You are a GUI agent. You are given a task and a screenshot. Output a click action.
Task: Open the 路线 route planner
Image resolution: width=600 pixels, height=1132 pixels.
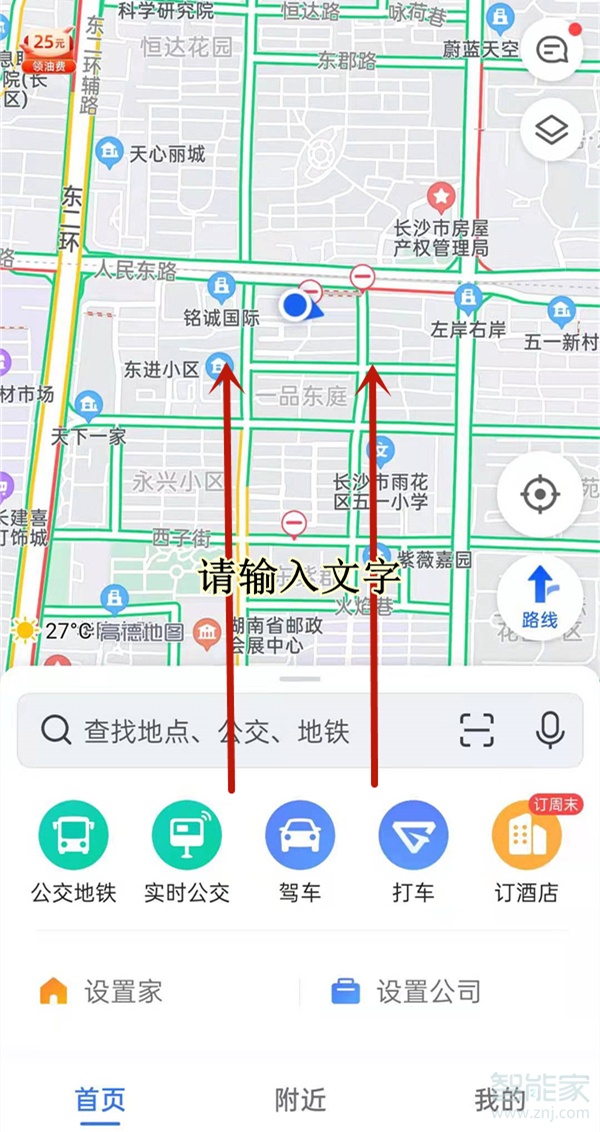click(x=540, y=598)
